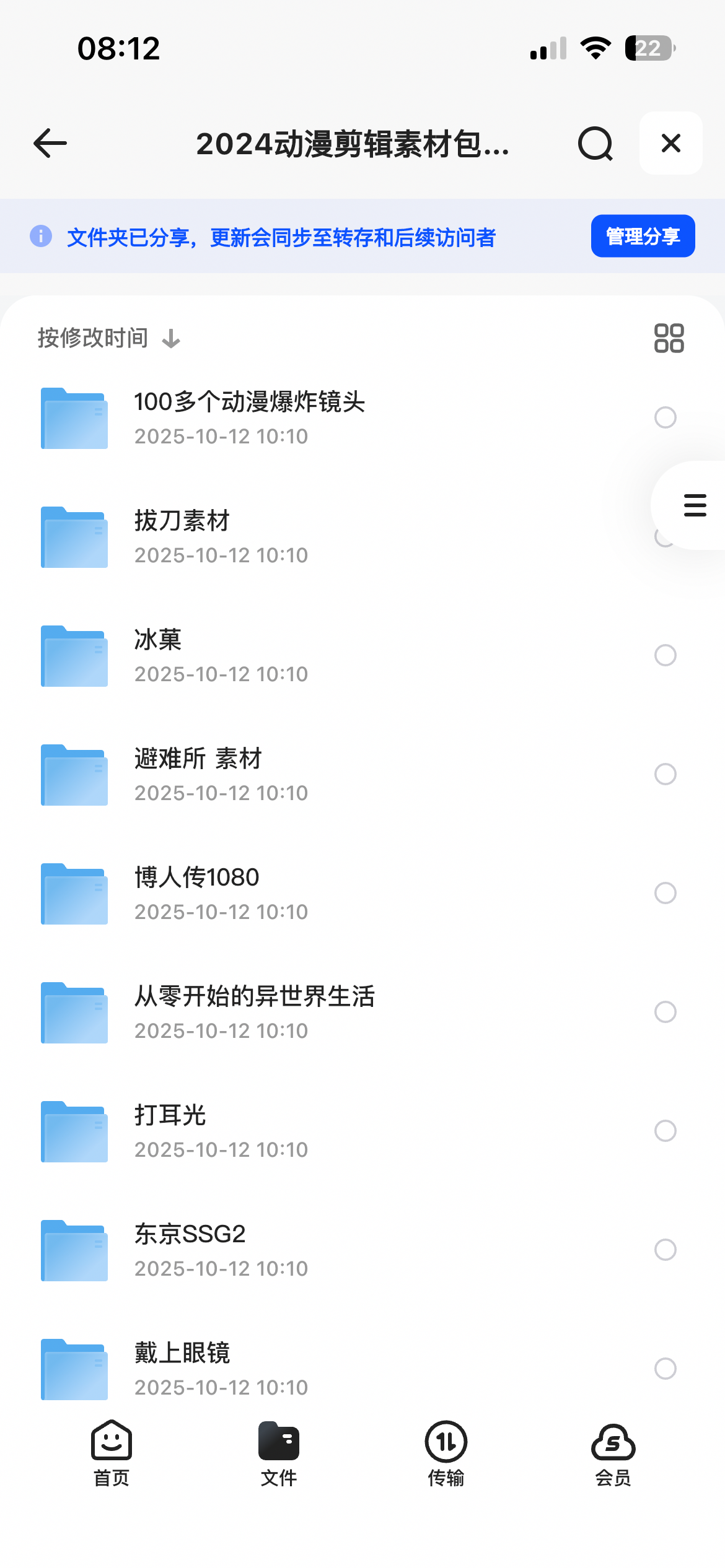This screenshot has width=725, height=1568.
Task: Select the 100多个动漫爆炸镜头 folder checkbox
Action: [x=665, y=417]
